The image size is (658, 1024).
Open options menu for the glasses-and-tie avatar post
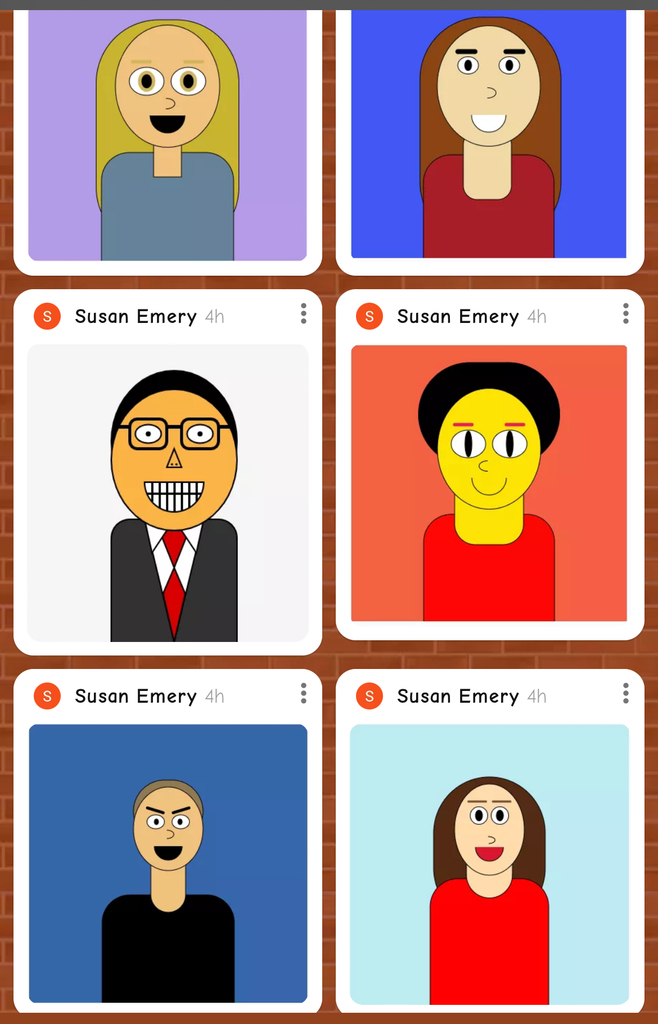click(x=303, y=314)
